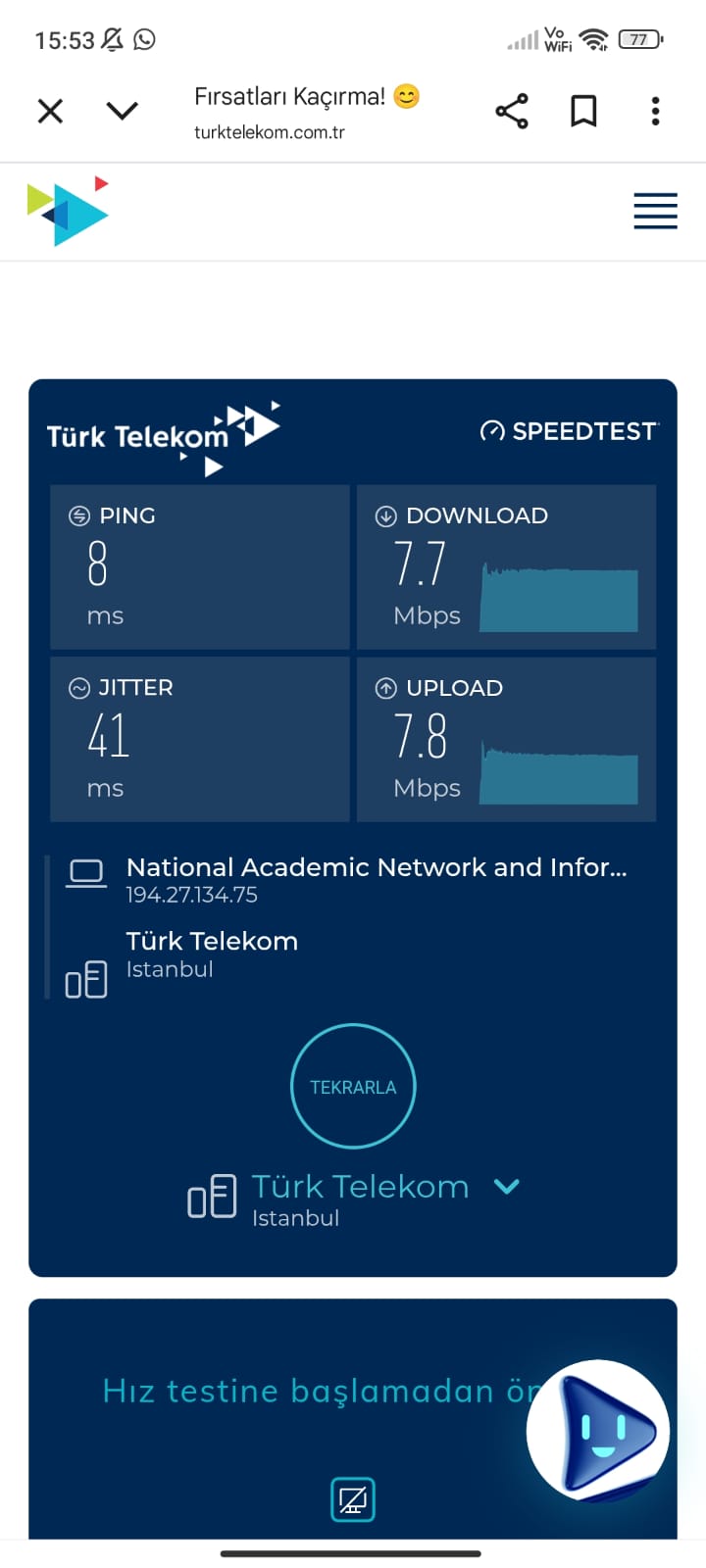This screenshot has height=1568, width=706.
Task: Go to the Türk Telekom home logo
Action: tap(68, 211)
